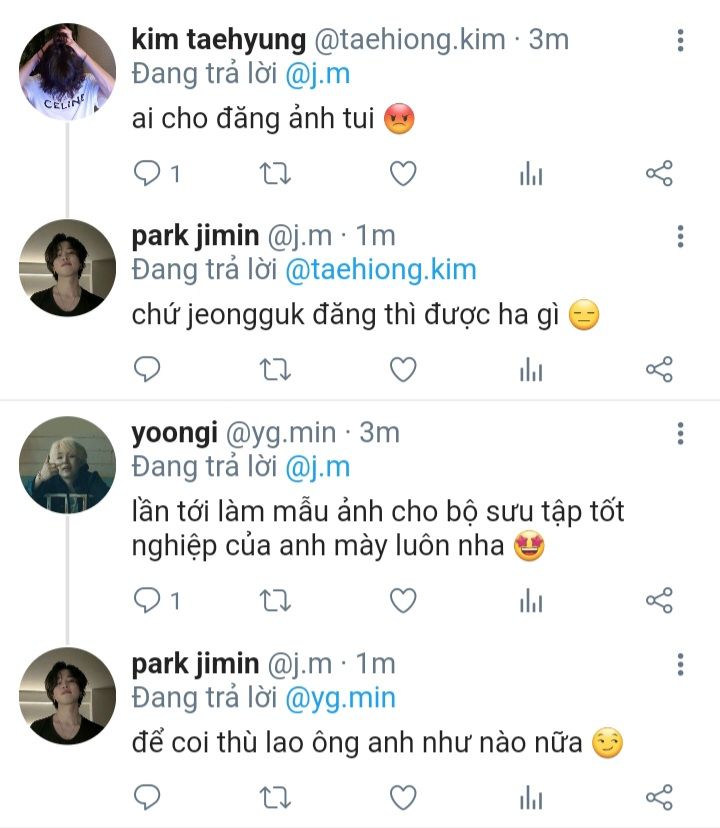
Task: Like kim taehyung's reply
Action: click(x=402, y=175)
